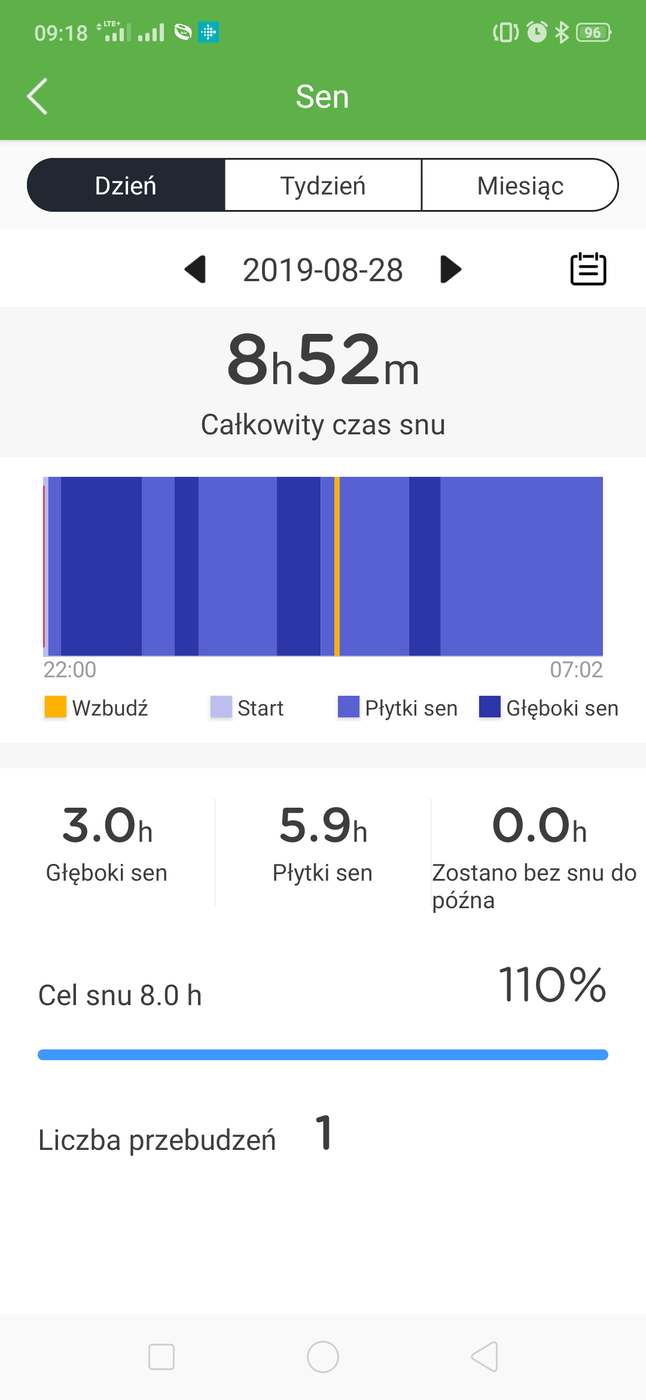Screen dimensions: 646x1400
Task: Open the recent apps view
Action: pyautogui.click(x=161, y=1357)
